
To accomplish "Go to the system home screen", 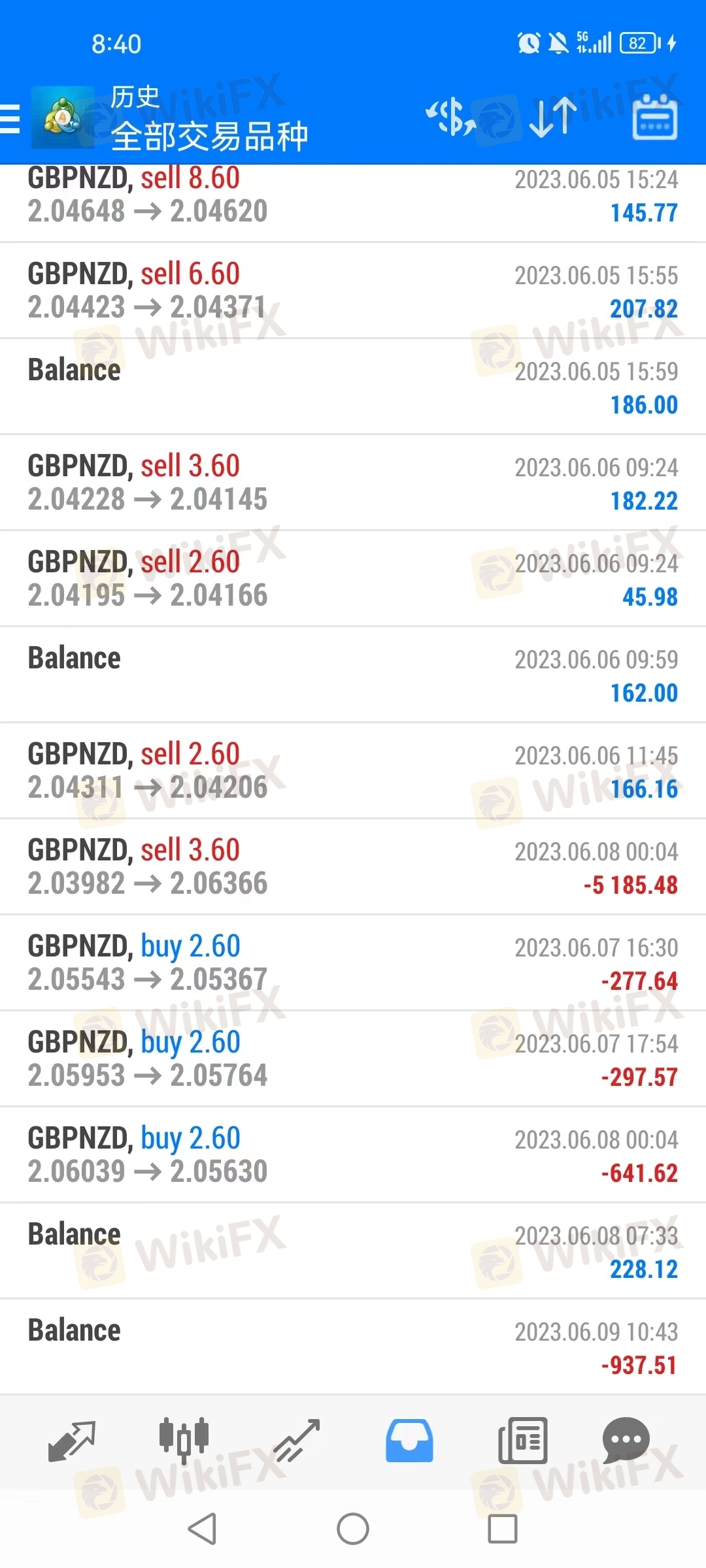I will point(353,1529).
